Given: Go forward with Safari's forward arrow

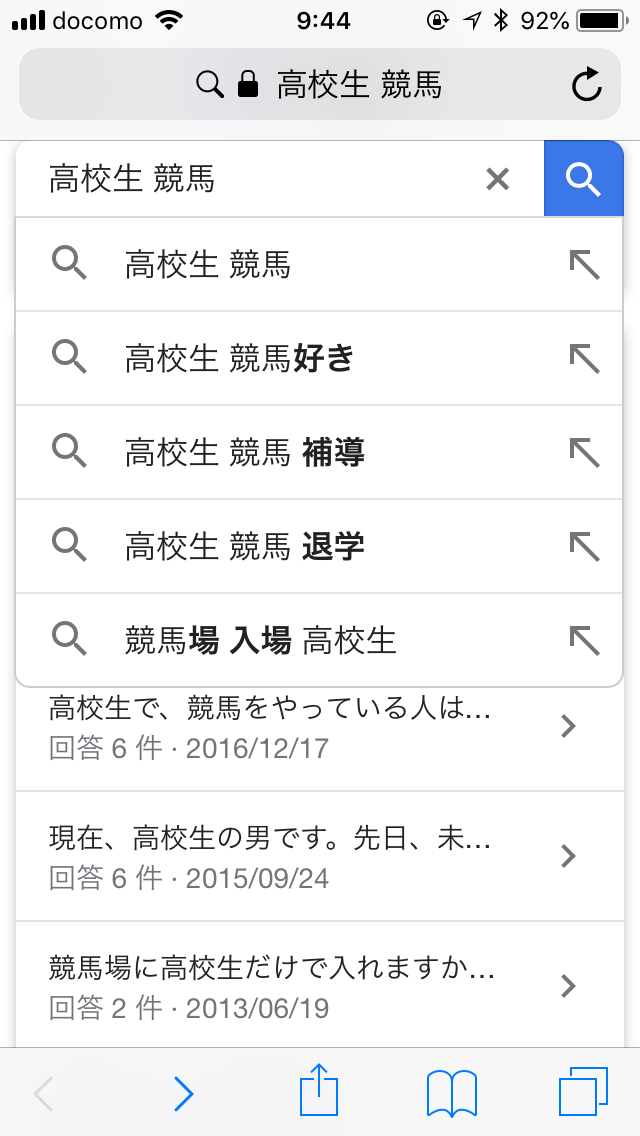Looking at the screenshot, I should pos(183,1093).
